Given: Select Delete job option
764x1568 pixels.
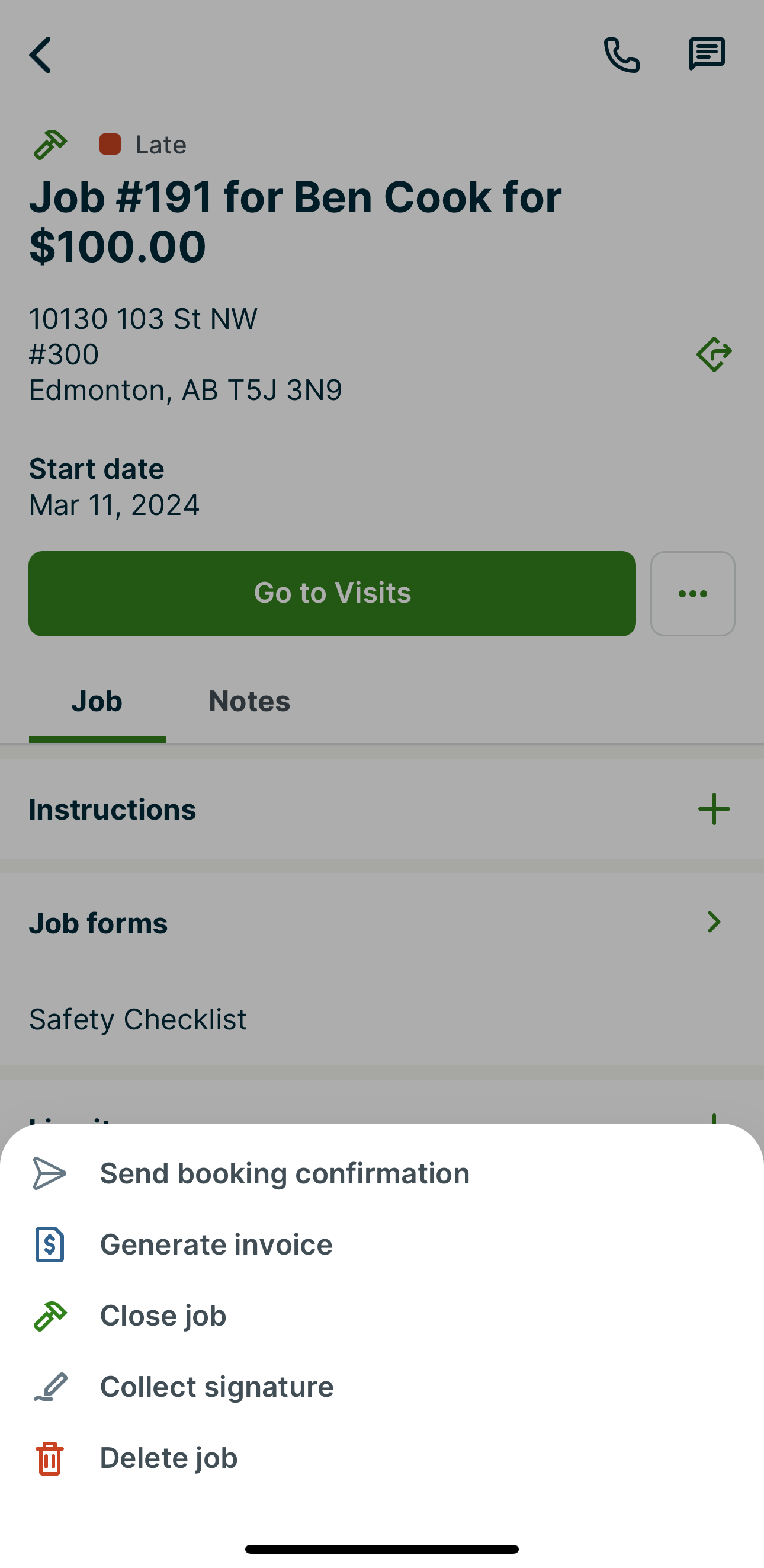Looking at the screenshot, I should [168, 1458].
